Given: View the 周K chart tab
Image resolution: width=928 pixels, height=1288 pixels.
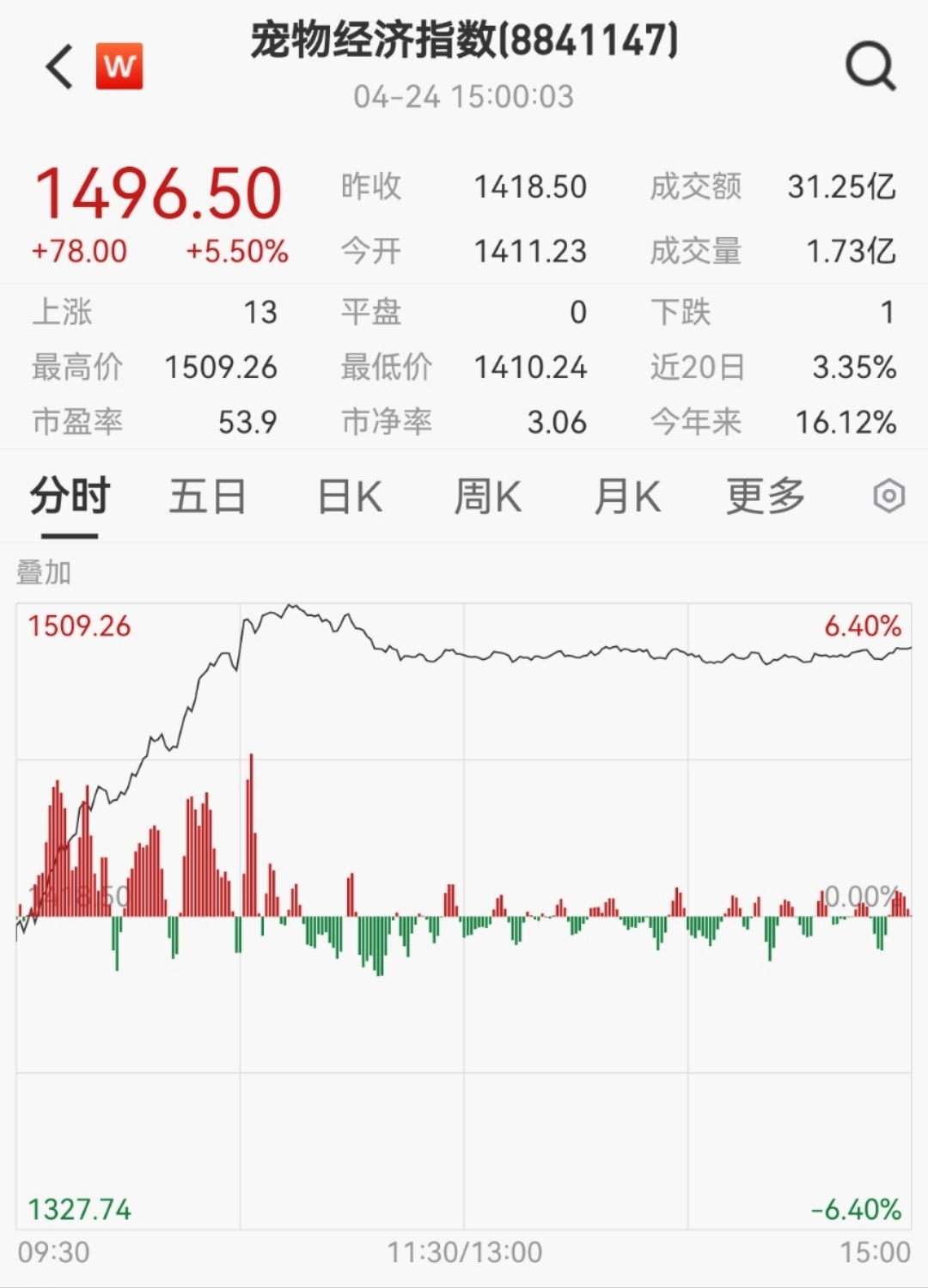Looking at the screenshot, I should coord(487,497).
